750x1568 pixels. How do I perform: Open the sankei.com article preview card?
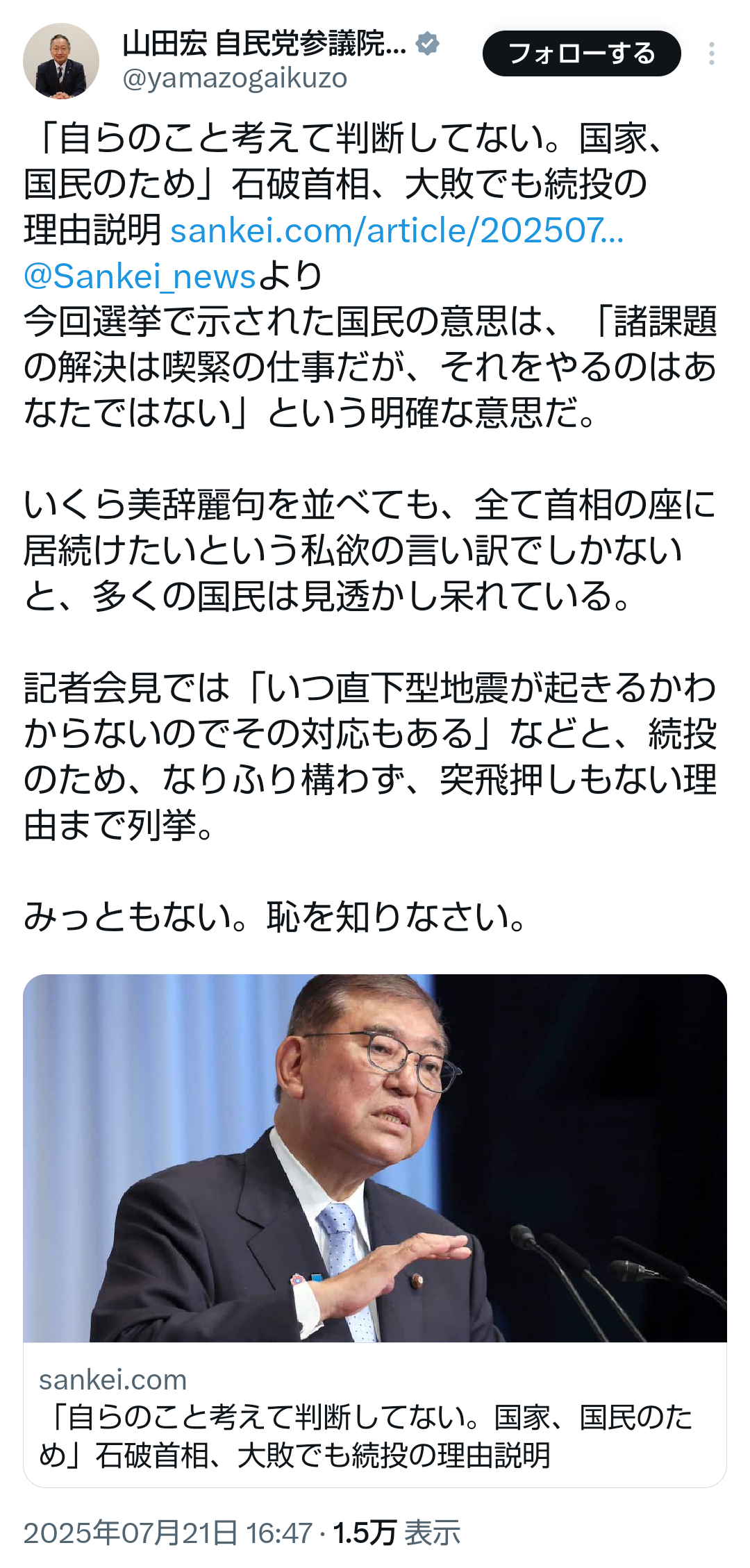(x=375, y=1230)
